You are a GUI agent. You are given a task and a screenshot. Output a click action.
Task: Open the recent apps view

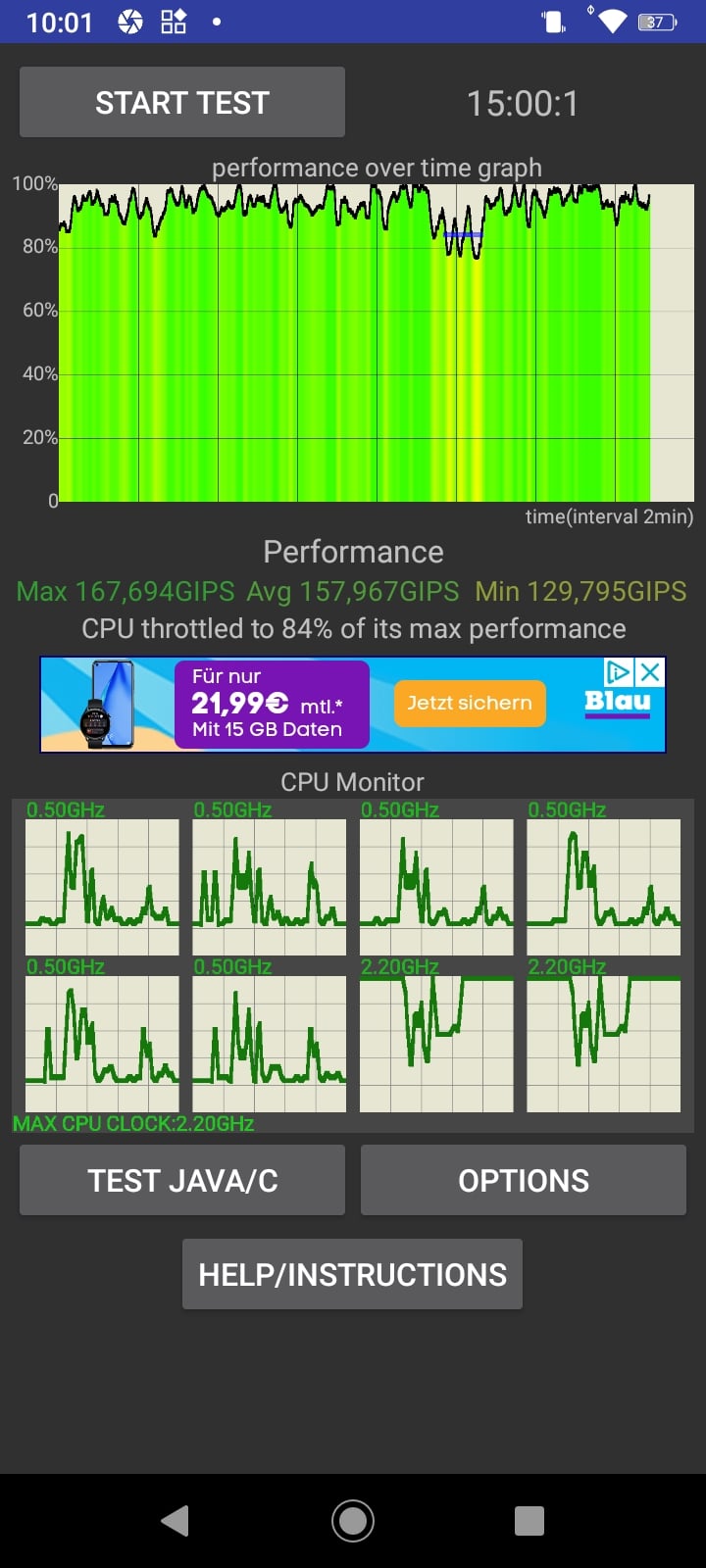(x=529, y=1521)
